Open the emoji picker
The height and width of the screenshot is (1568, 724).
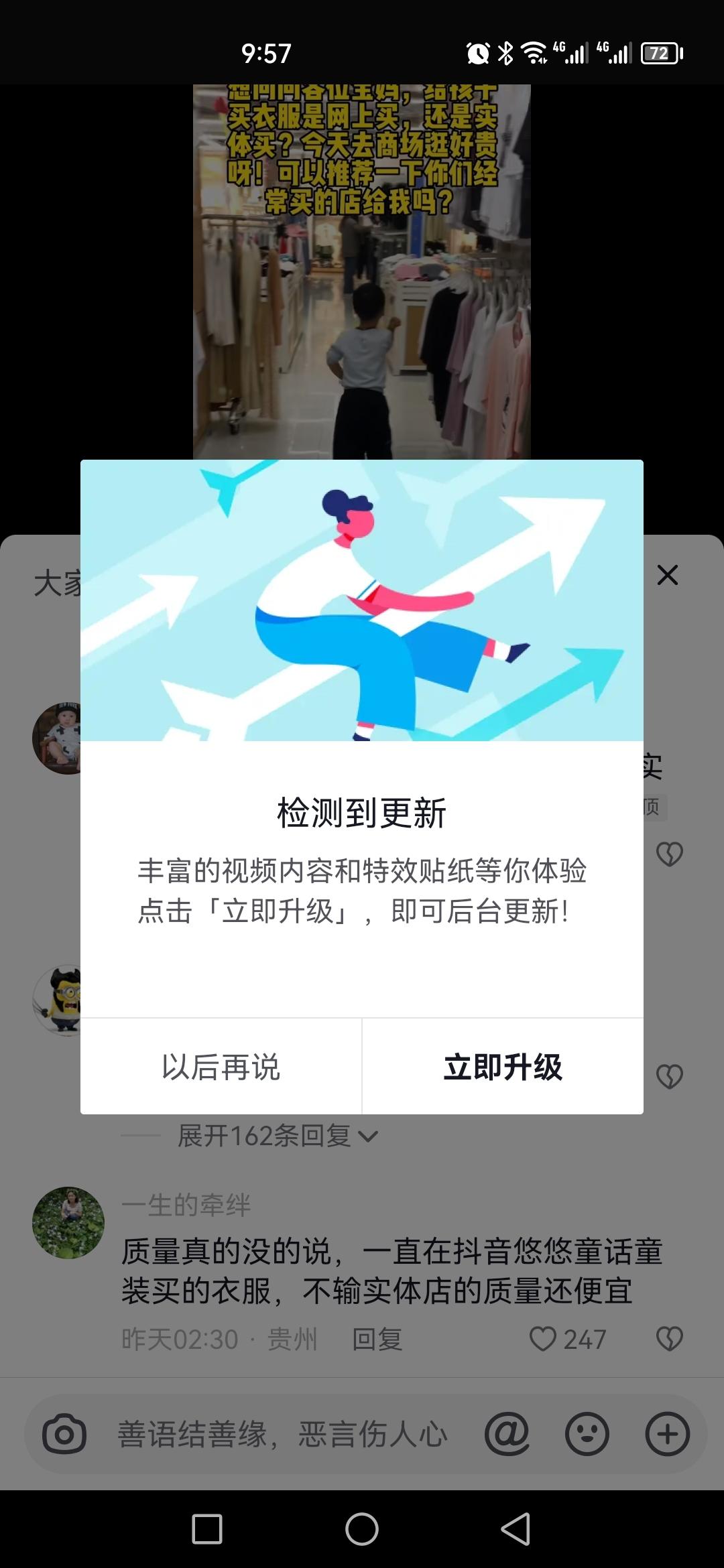coord(587,1434)
